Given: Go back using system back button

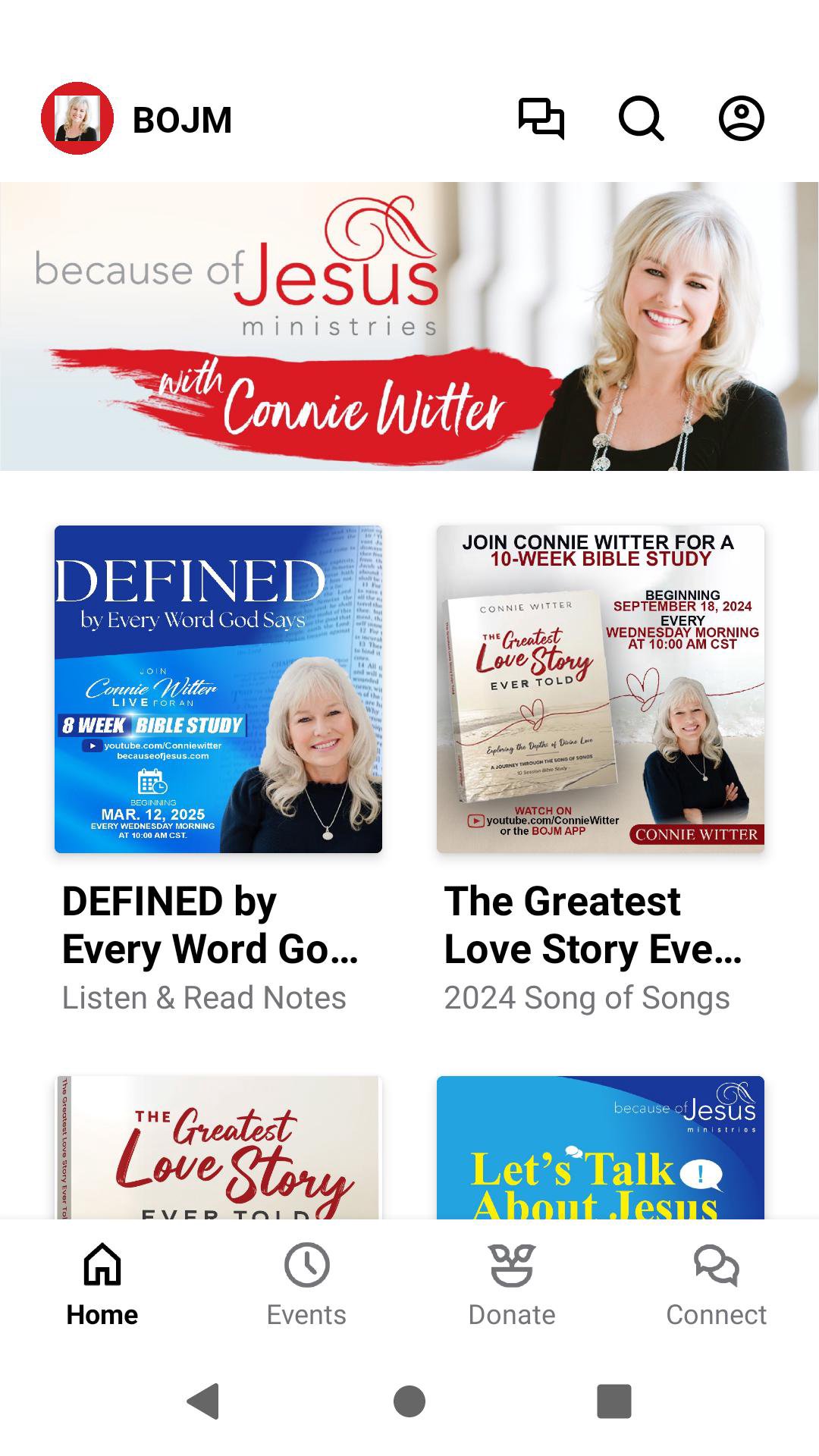Looking at the screenshot, I should (203, 1401).
